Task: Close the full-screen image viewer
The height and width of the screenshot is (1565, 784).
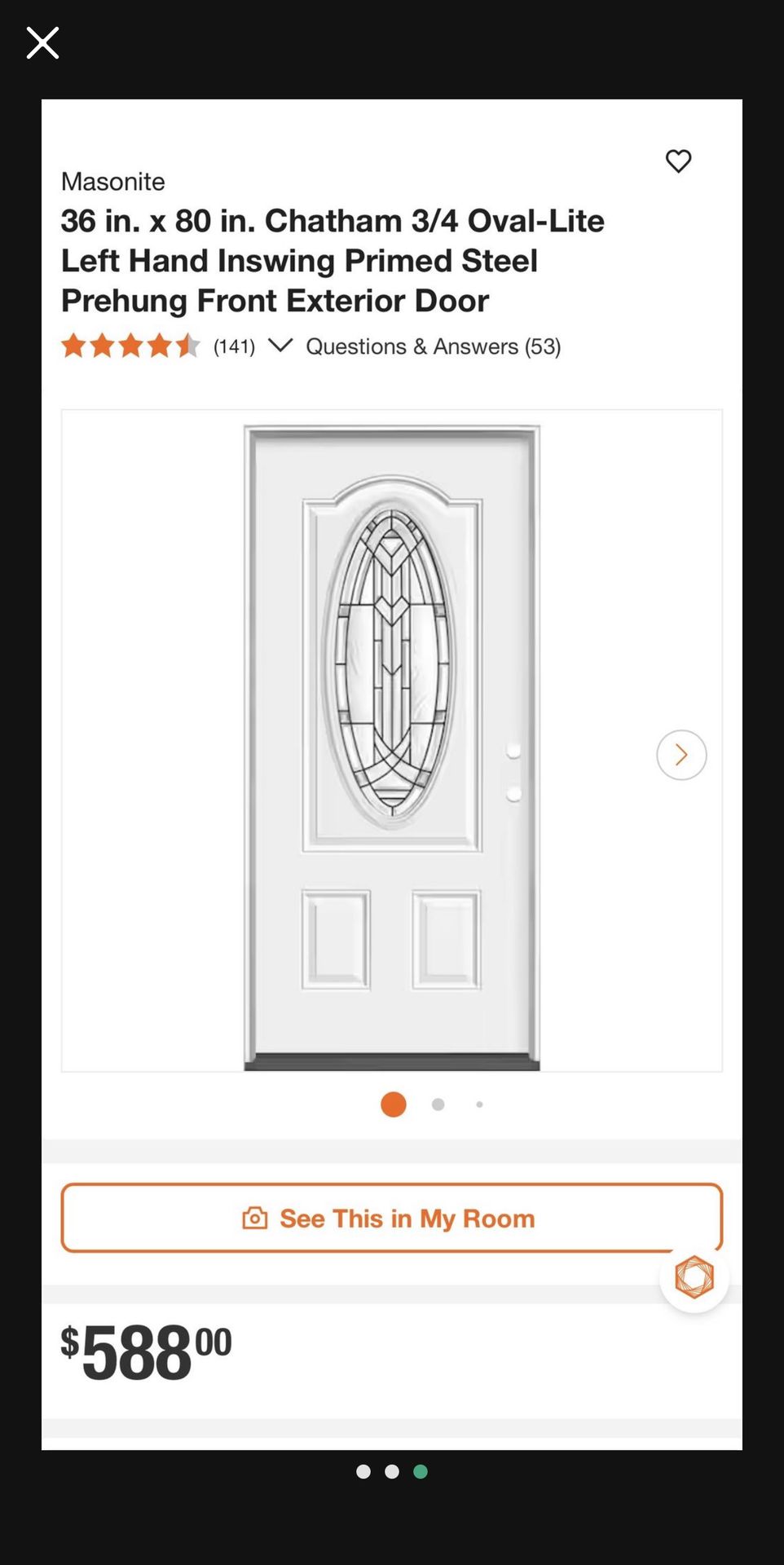Action: 42,42
